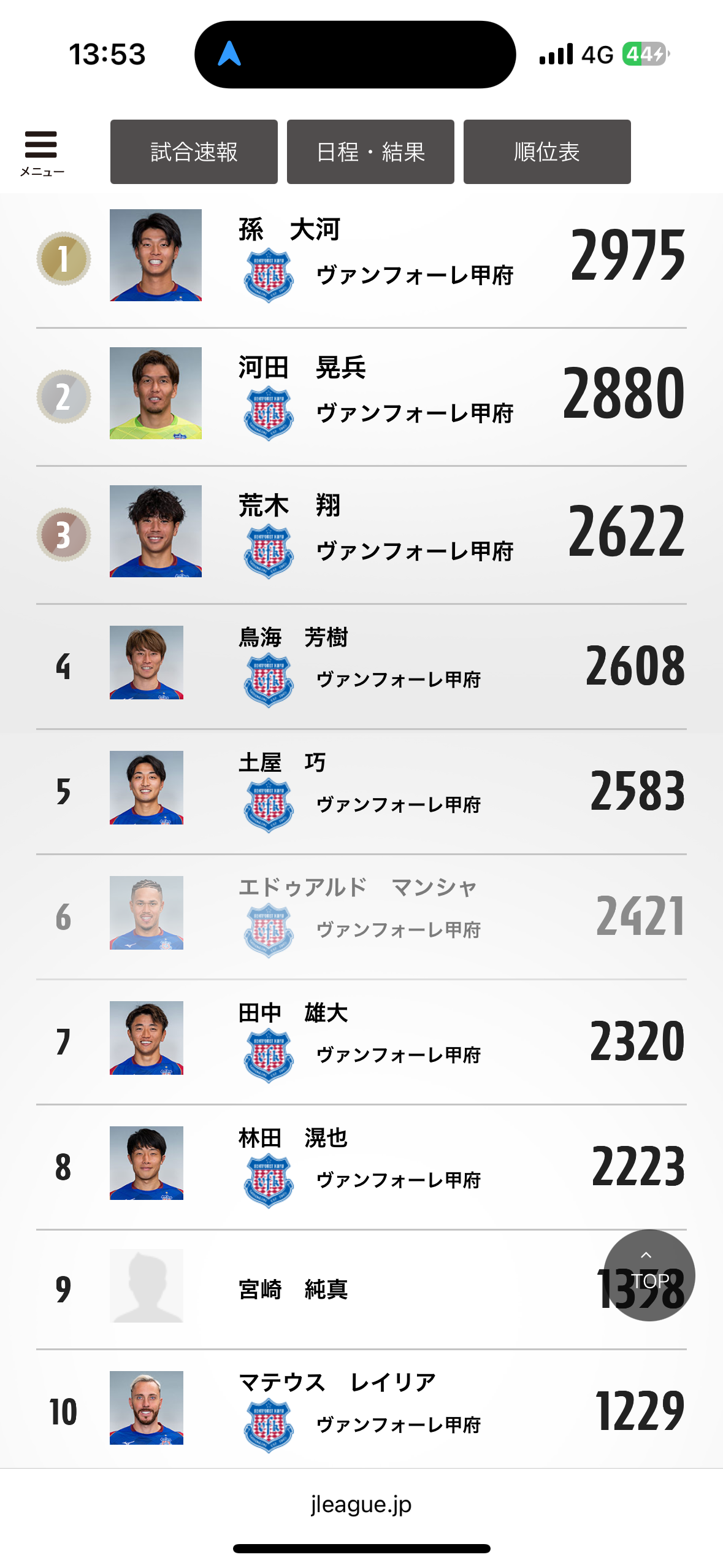
Task: View 土屋 巧 player details
Action: (361, 790)
